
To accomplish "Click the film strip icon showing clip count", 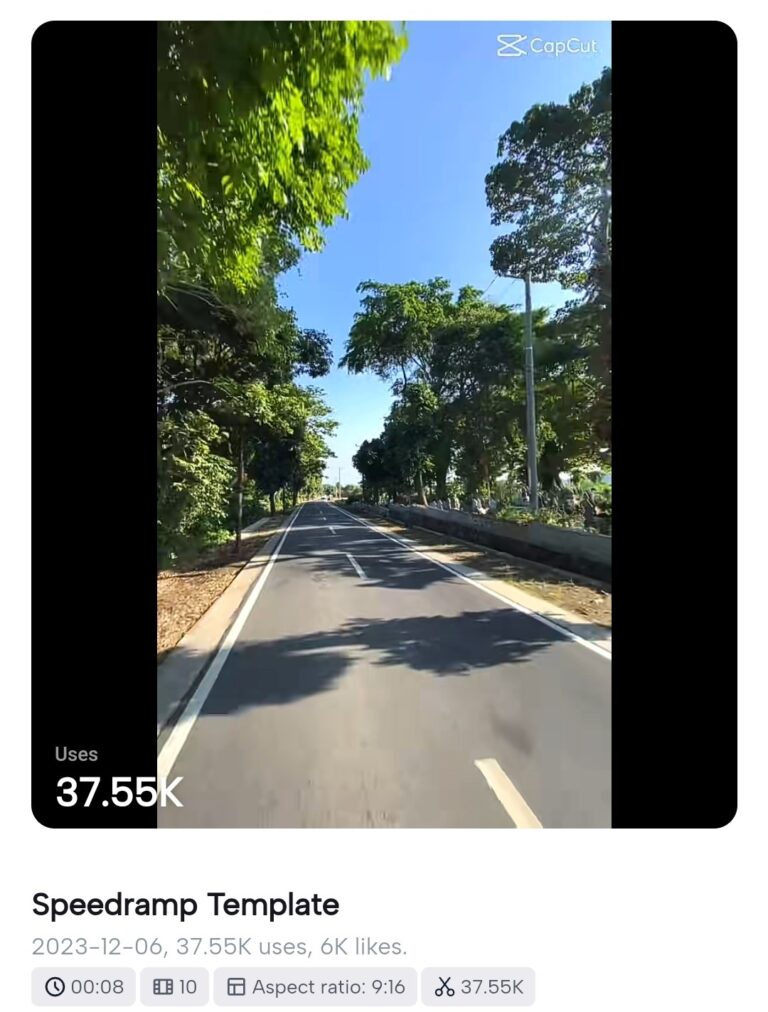I will click(x=161, y=986).
